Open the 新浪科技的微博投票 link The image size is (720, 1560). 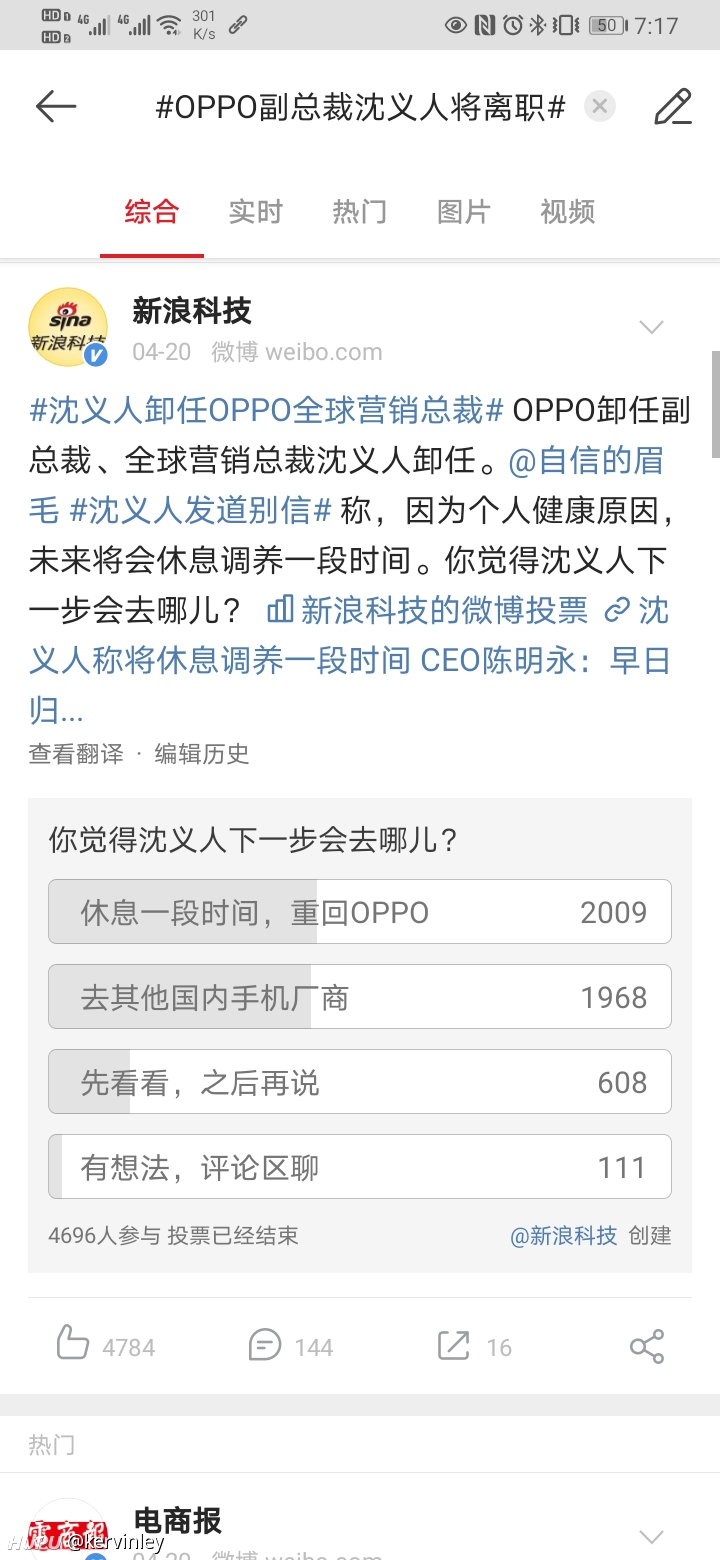click(x=428, y=610)
